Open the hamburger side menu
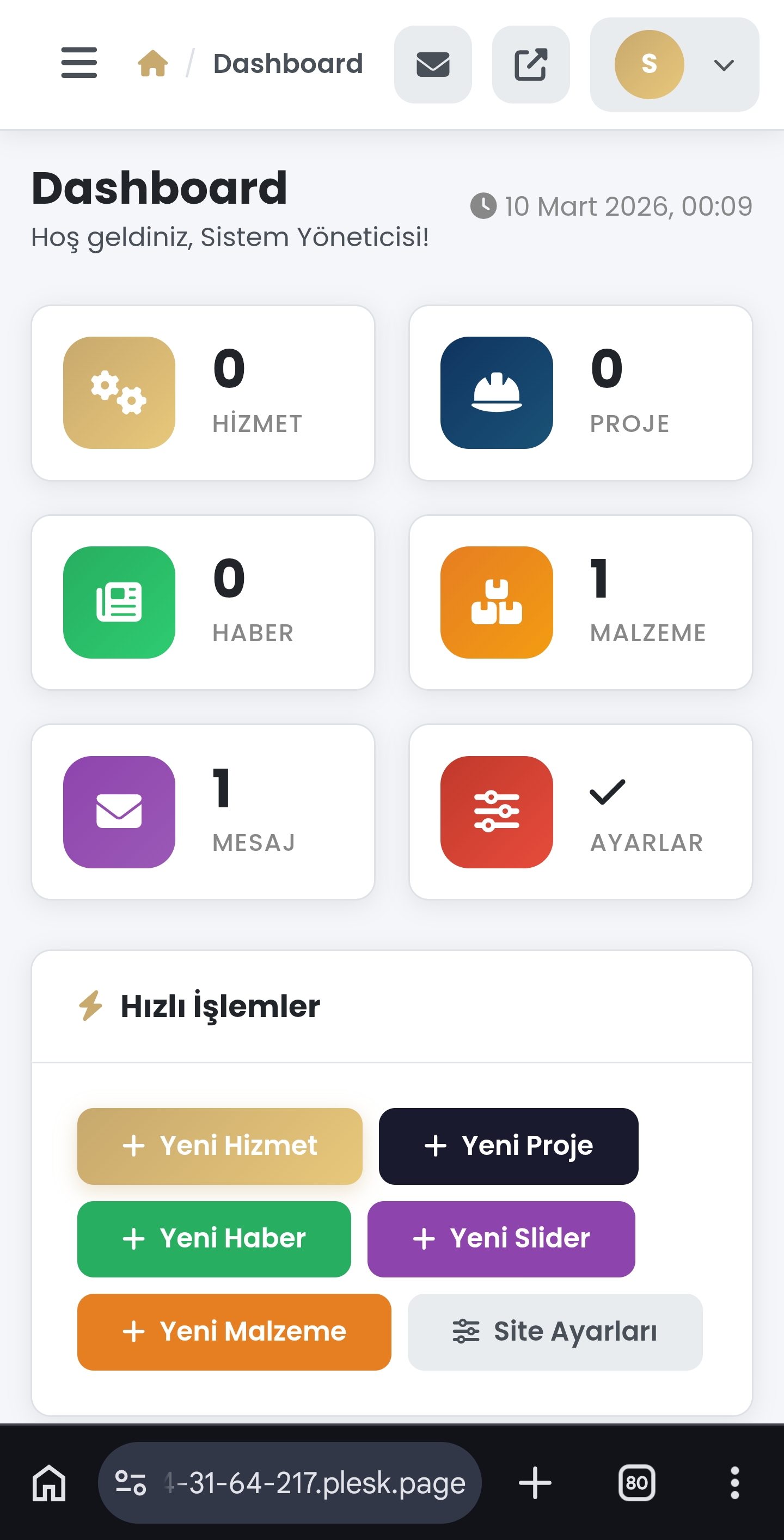This screenshot has height=1540, width=784. point(79,63)
